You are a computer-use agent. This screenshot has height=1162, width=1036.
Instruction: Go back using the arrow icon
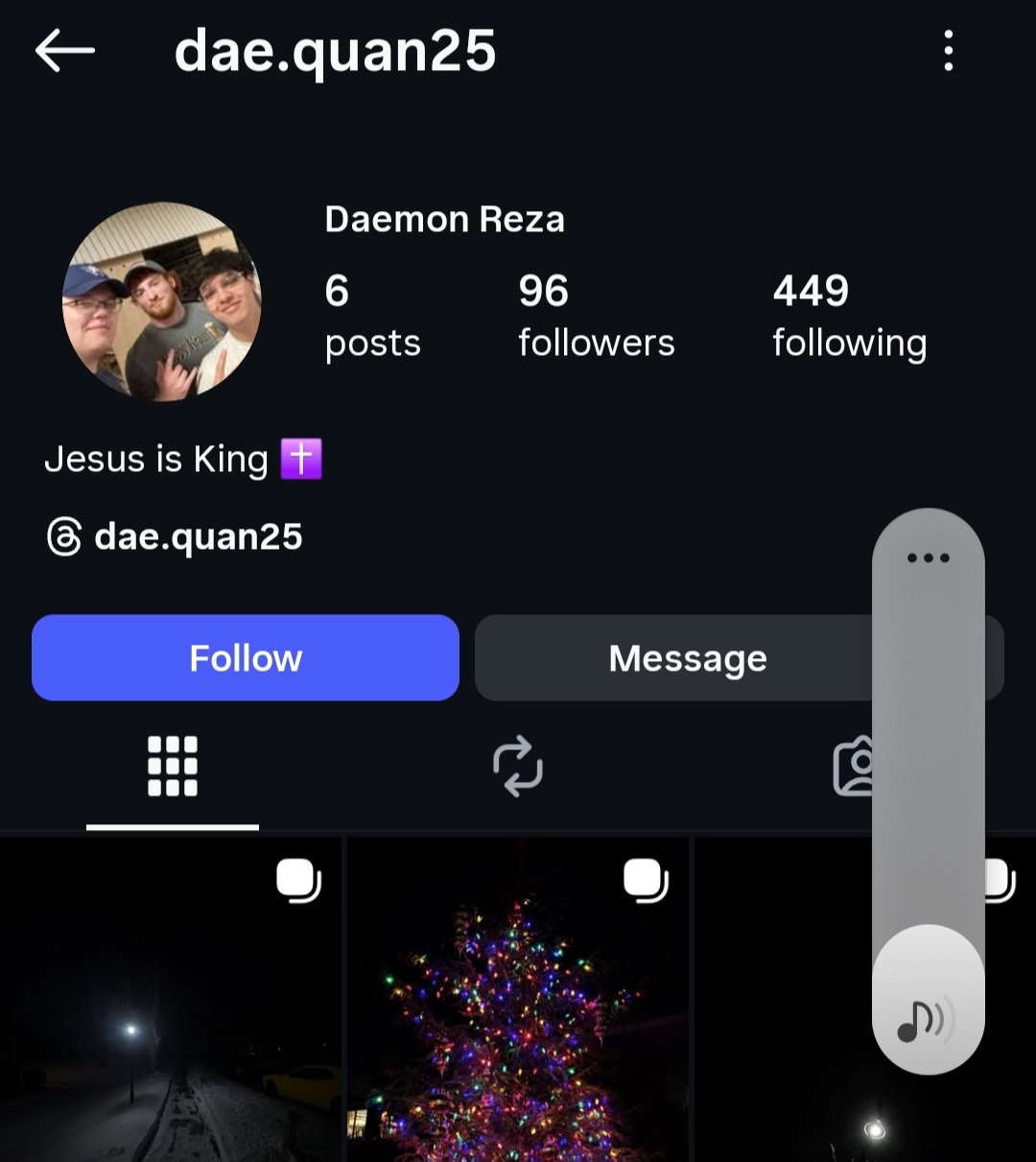coord(64,51)
